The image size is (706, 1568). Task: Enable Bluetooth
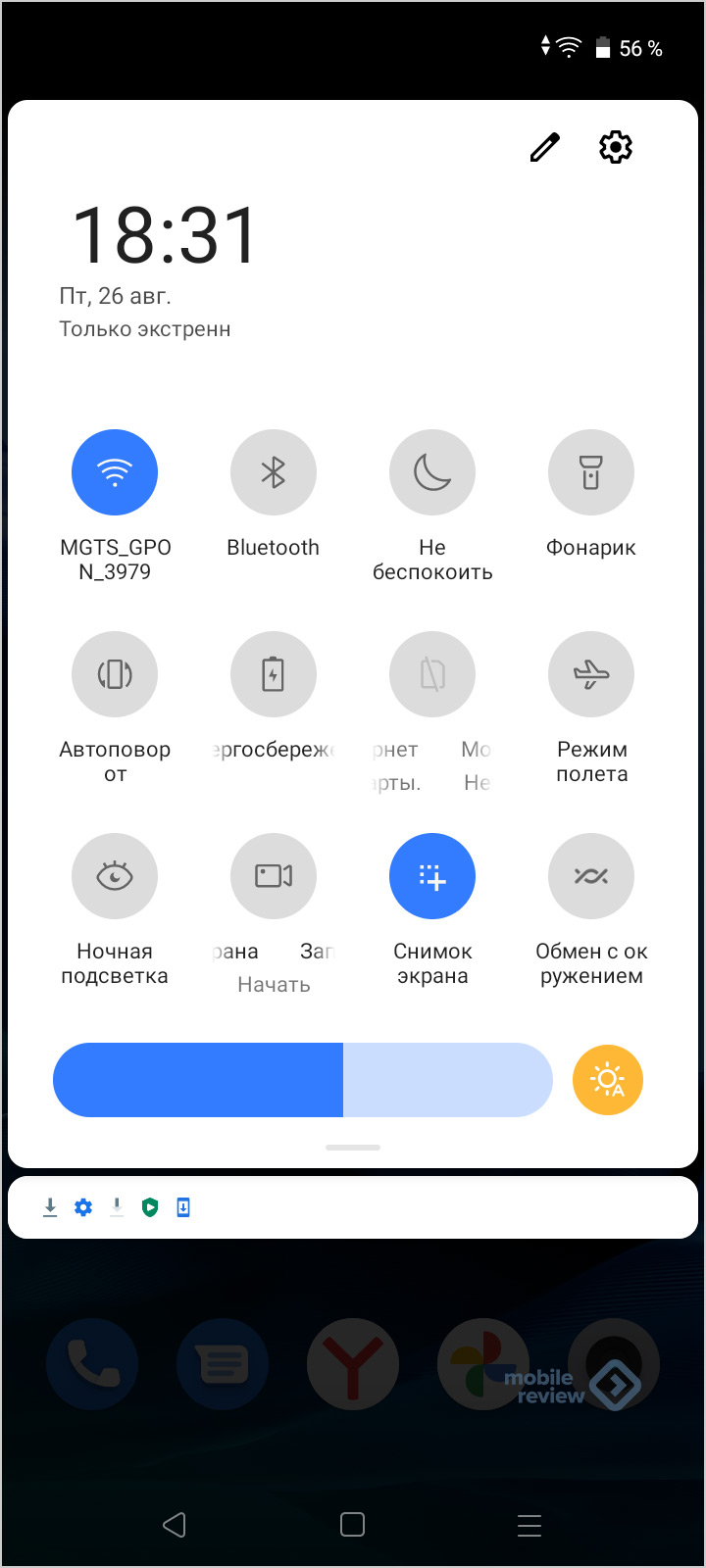click(x=274, y=472)
